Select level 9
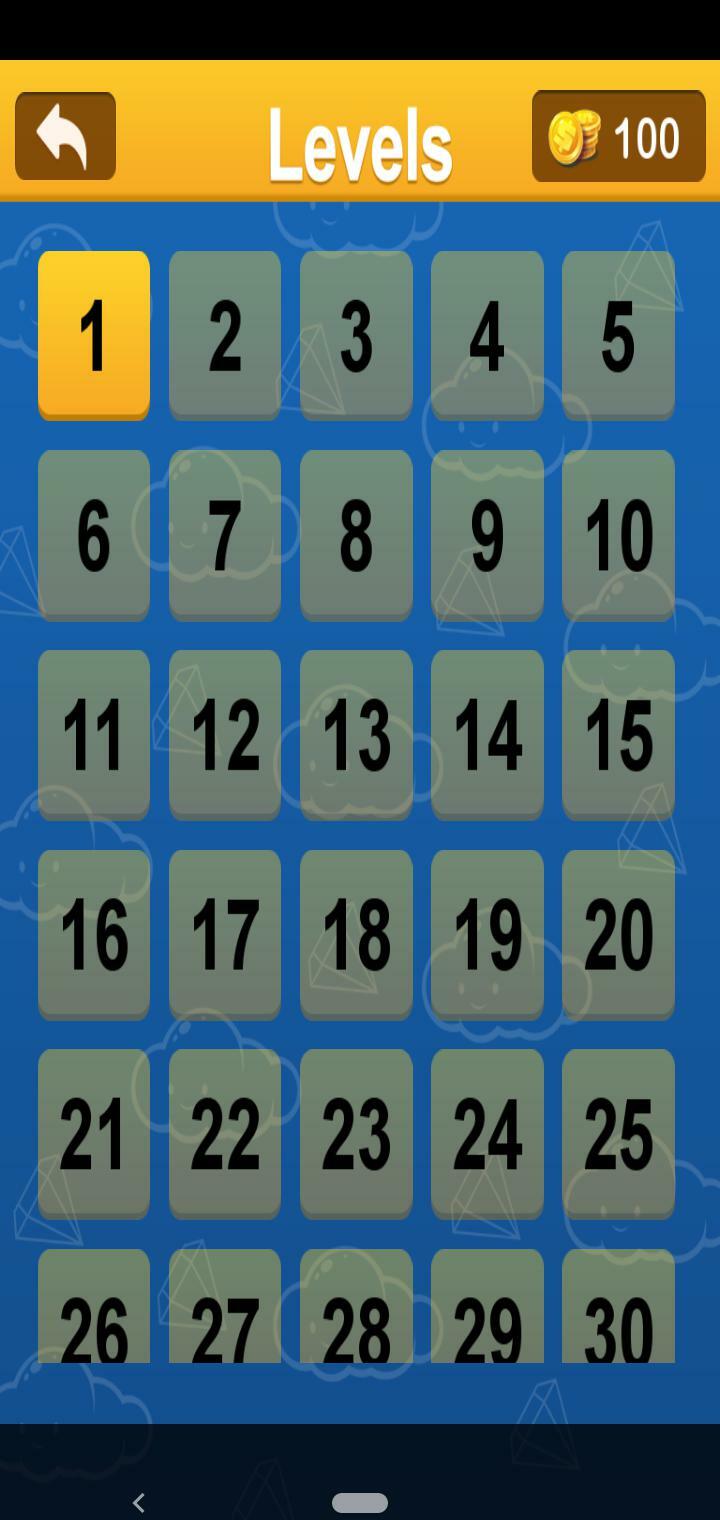 click(x=487, y=534)
